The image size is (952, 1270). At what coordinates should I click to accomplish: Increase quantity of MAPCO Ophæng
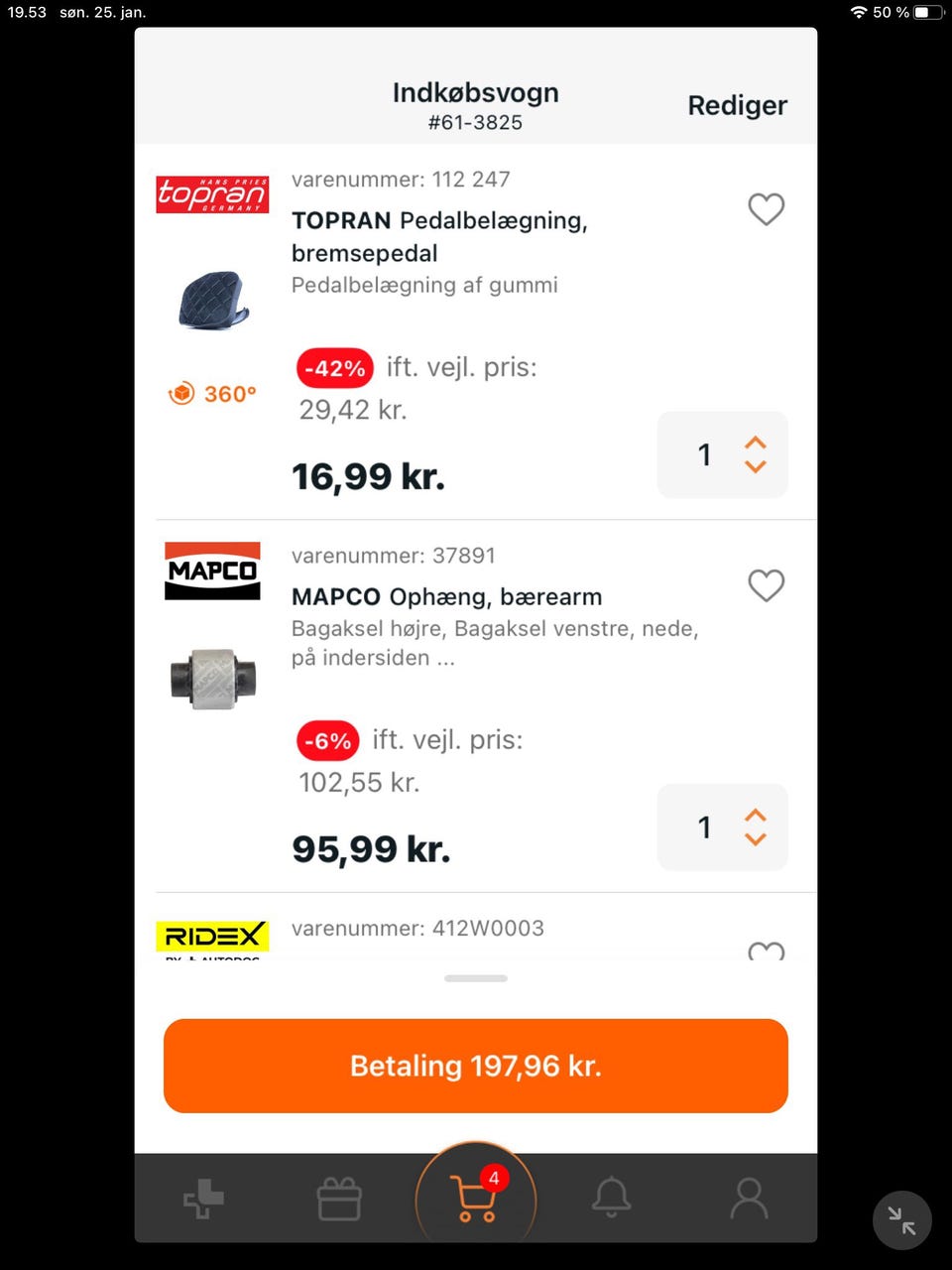tap(756, 816)
